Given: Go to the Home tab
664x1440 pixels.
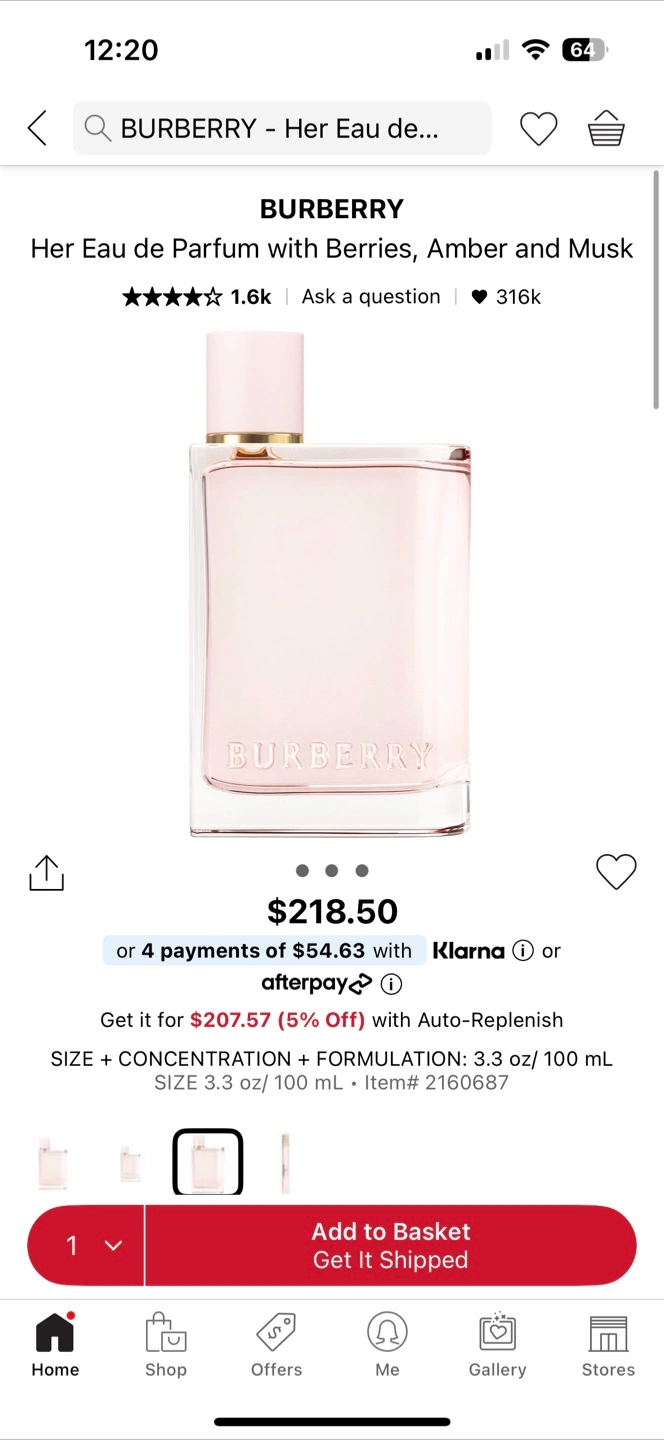Looking at the screenshot, I should 55,1346.
